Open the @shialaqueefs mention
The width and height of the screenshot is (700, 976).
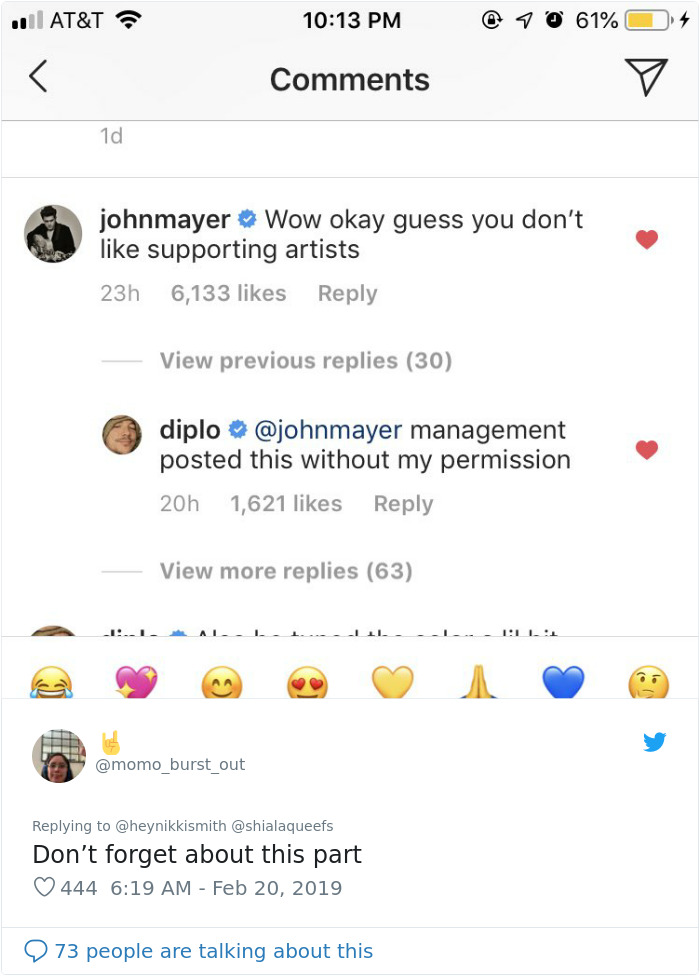coord(283,826)
